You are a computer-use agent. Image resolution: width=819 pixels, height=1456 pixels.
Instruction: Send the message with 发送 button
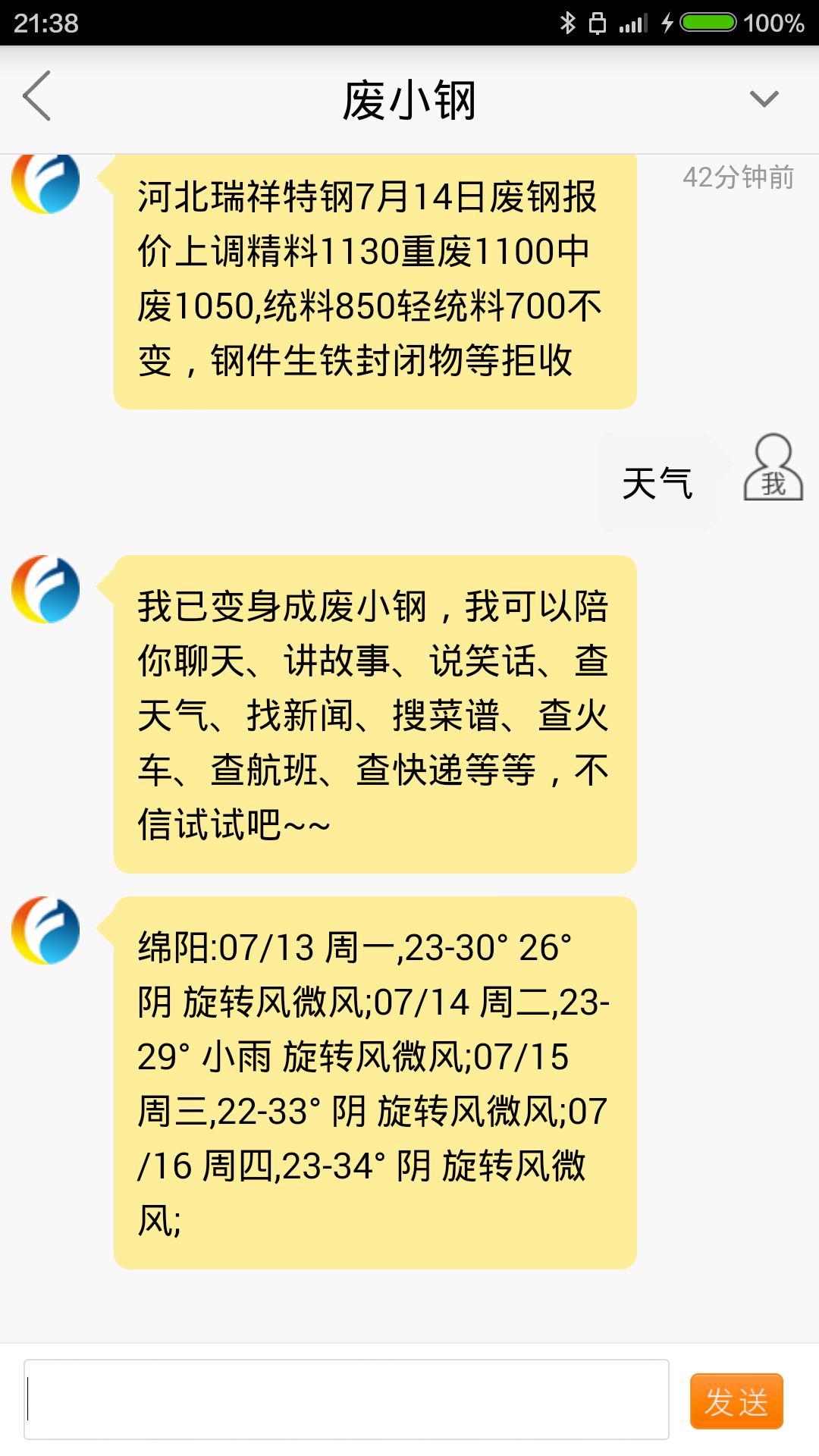[736, 1401]
